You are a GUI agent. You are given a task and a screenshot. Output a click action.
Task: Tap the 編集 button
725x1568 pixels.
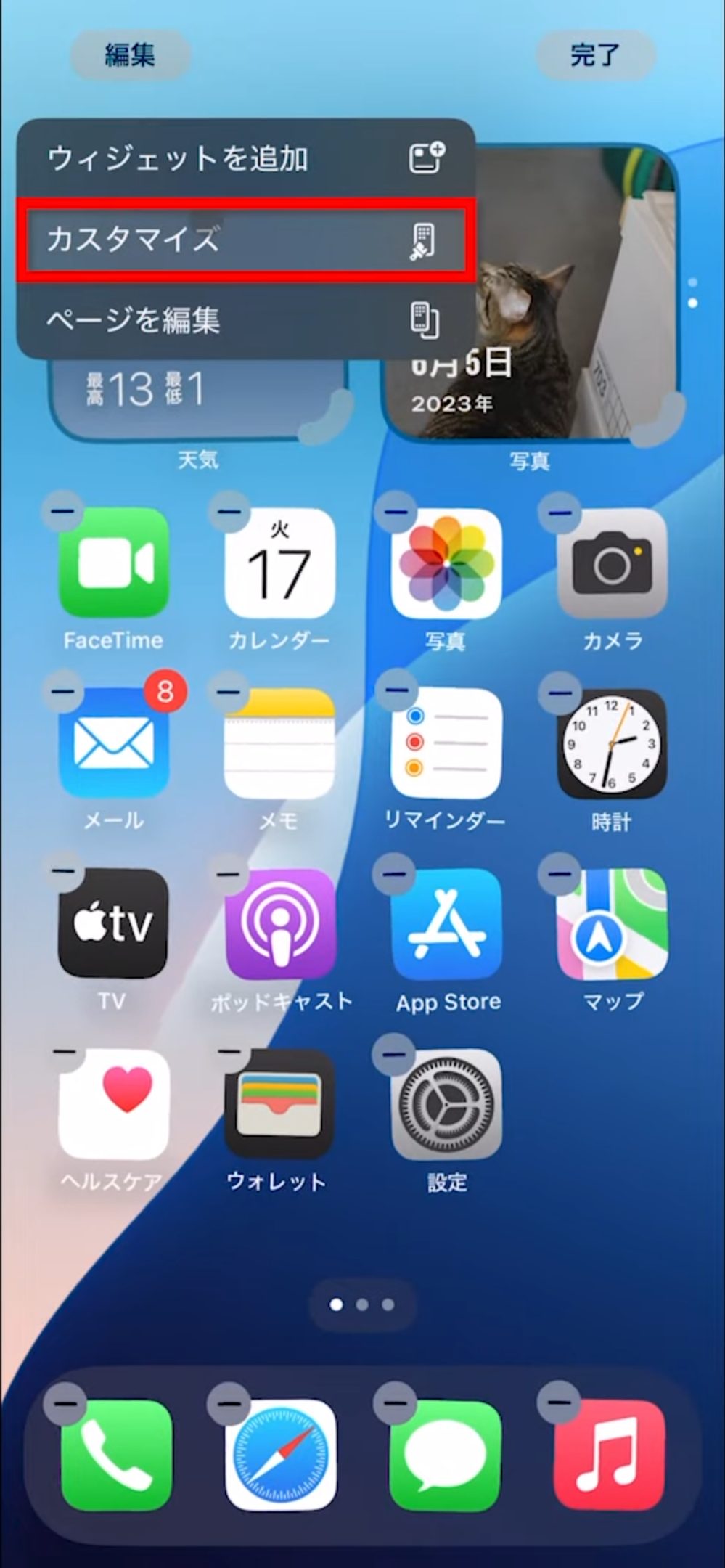pos(130,54)
